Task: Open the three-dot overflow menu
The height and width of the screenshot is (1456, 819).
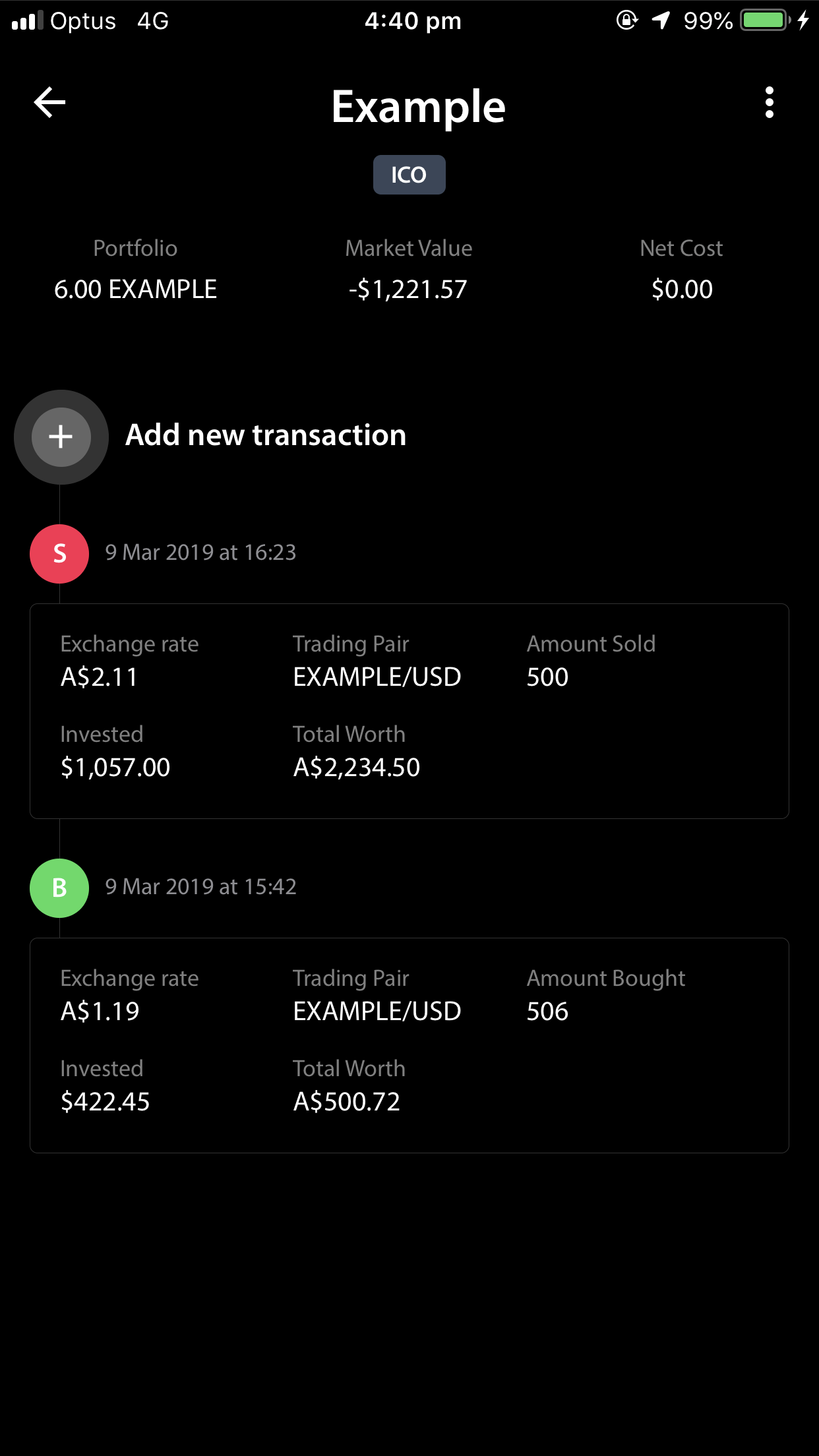Action: coord(769,102)
